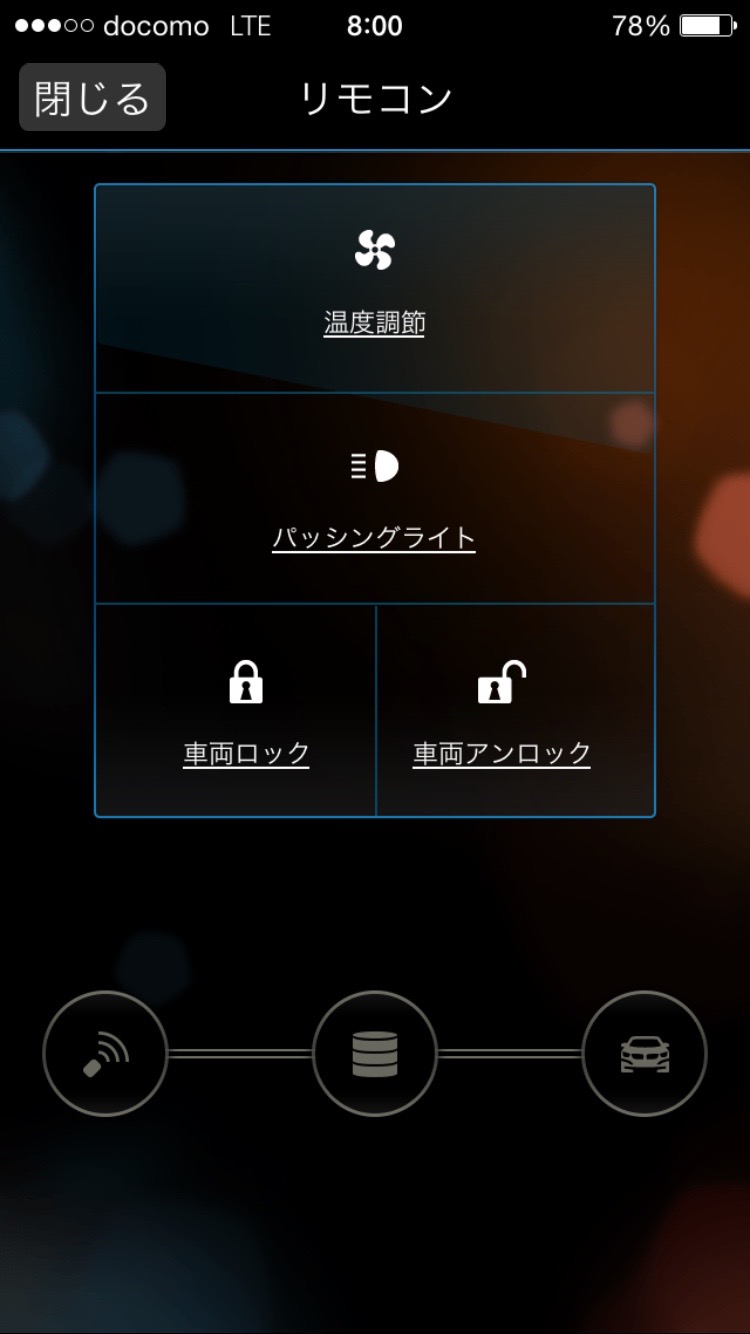750x1334 pixels.
Task: Lock the vehicle with 車両ロック
Action: click(246, 711)
